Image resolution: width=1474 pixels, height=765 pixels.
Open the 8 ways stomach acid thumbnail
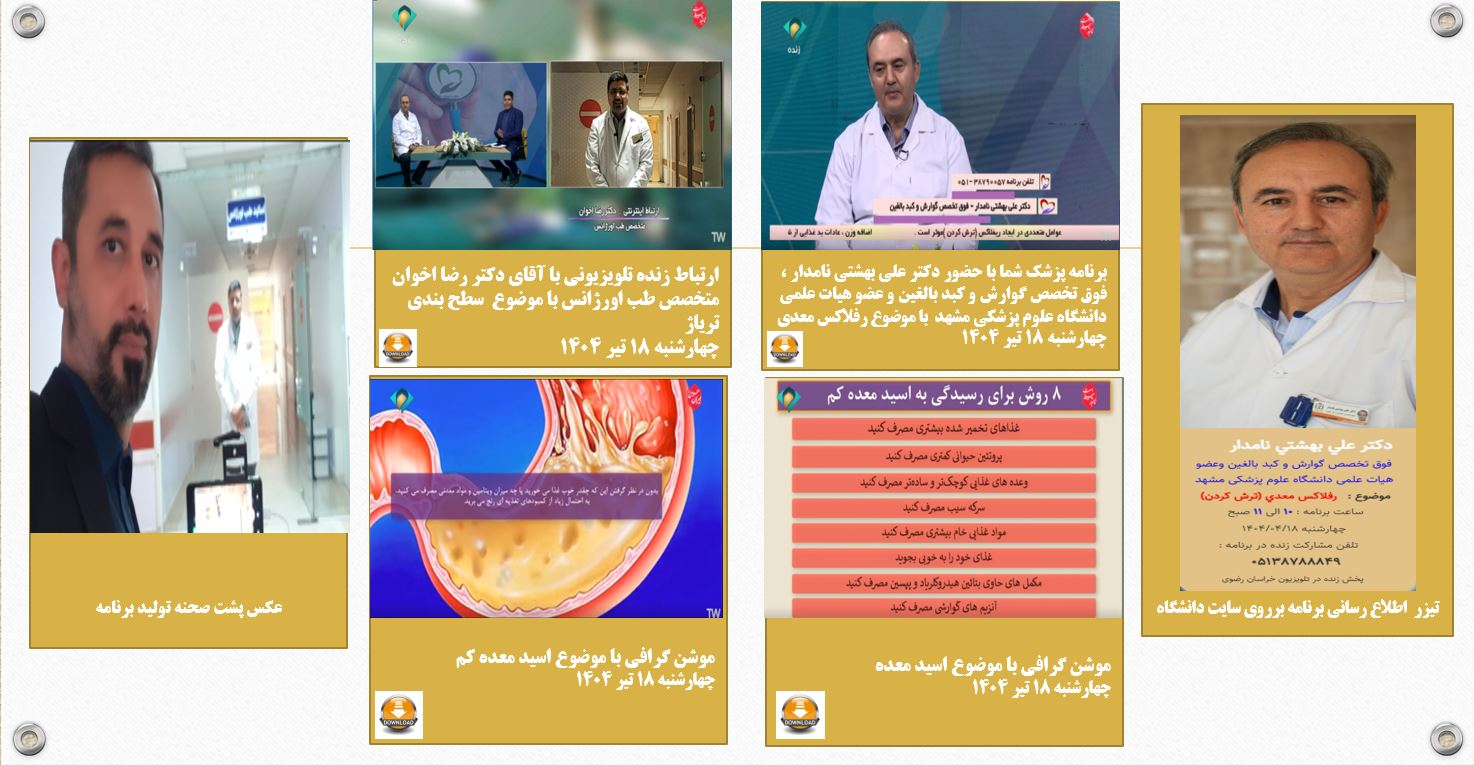(943, 498)
